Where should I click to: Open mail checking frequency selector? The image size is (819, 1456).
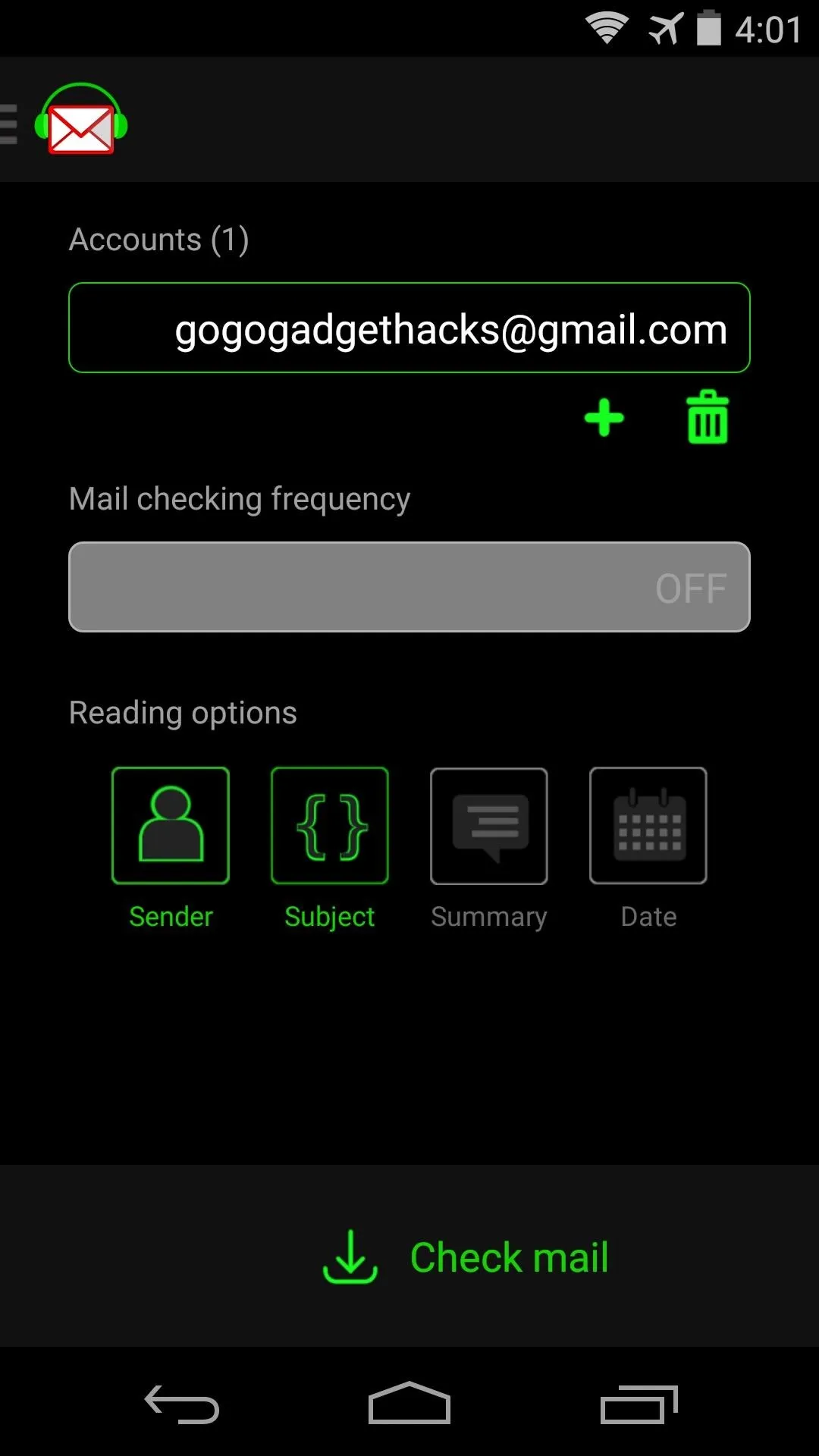click(409, 587)
